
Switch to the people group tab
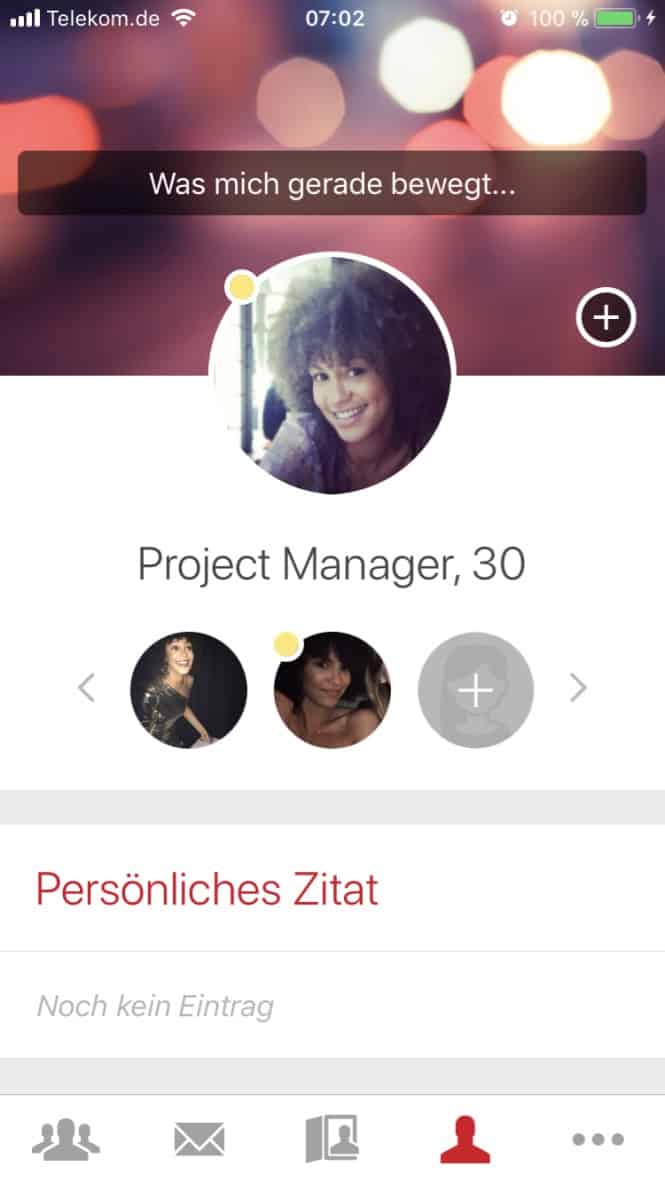point(66,1139)
